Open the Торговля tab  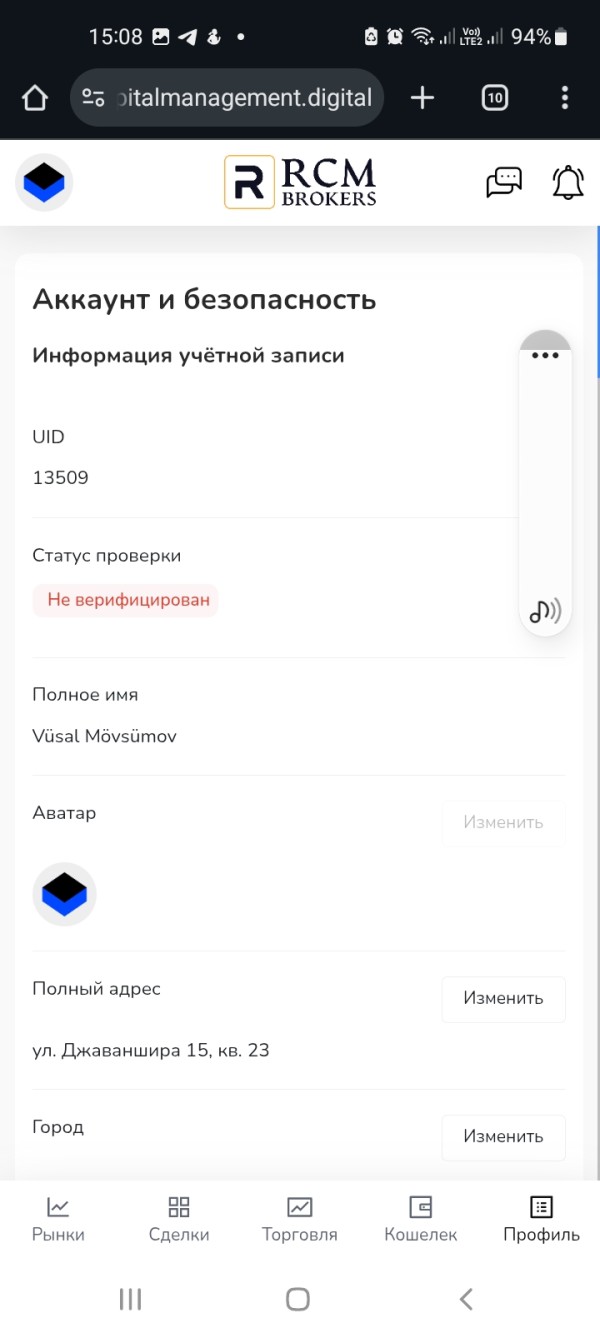point(300,1219)
